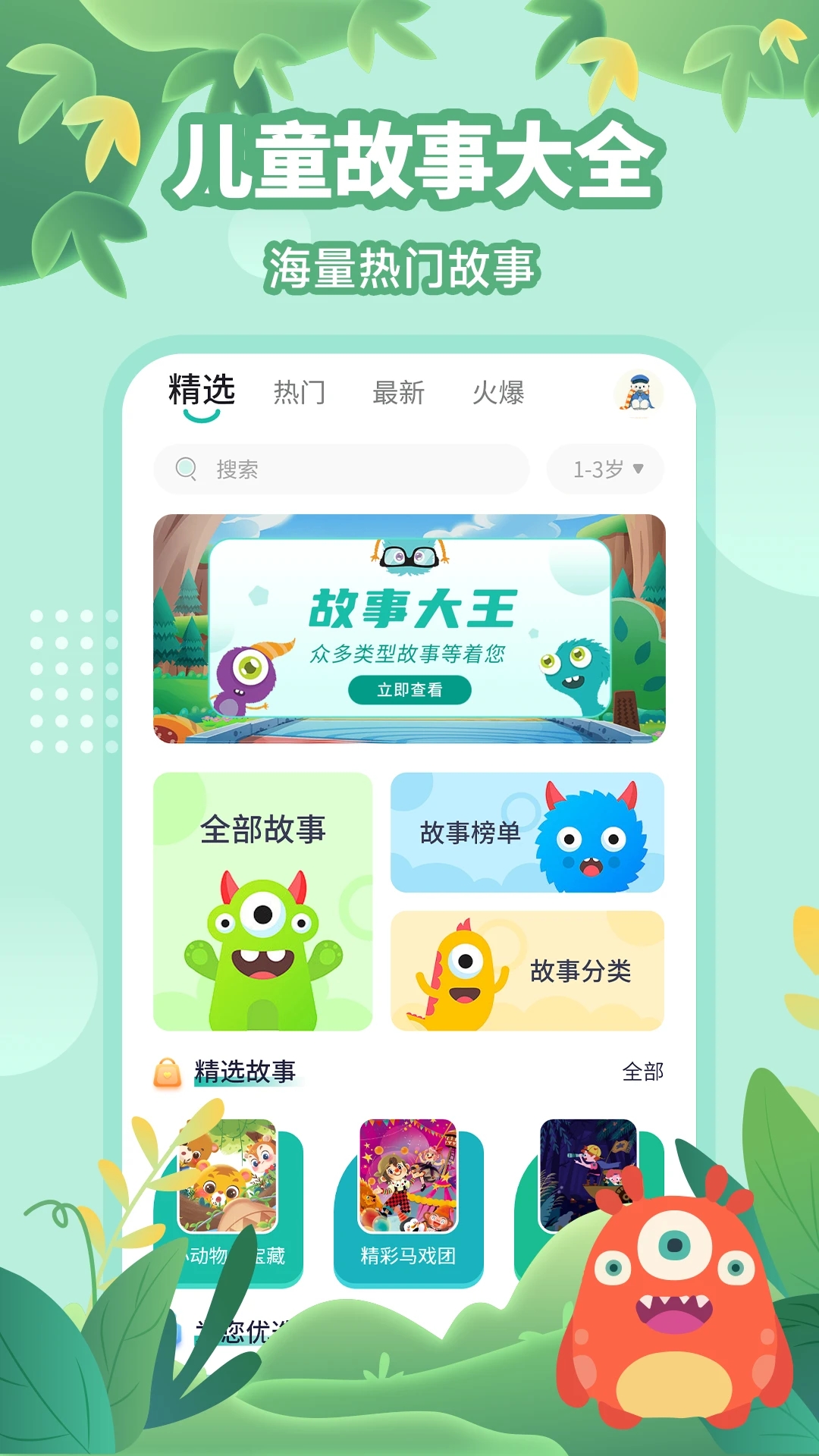This screenshot has width=819, height=1456.
Task: Click the glasses monster atop the banner
Action: (x=408, y=557)
